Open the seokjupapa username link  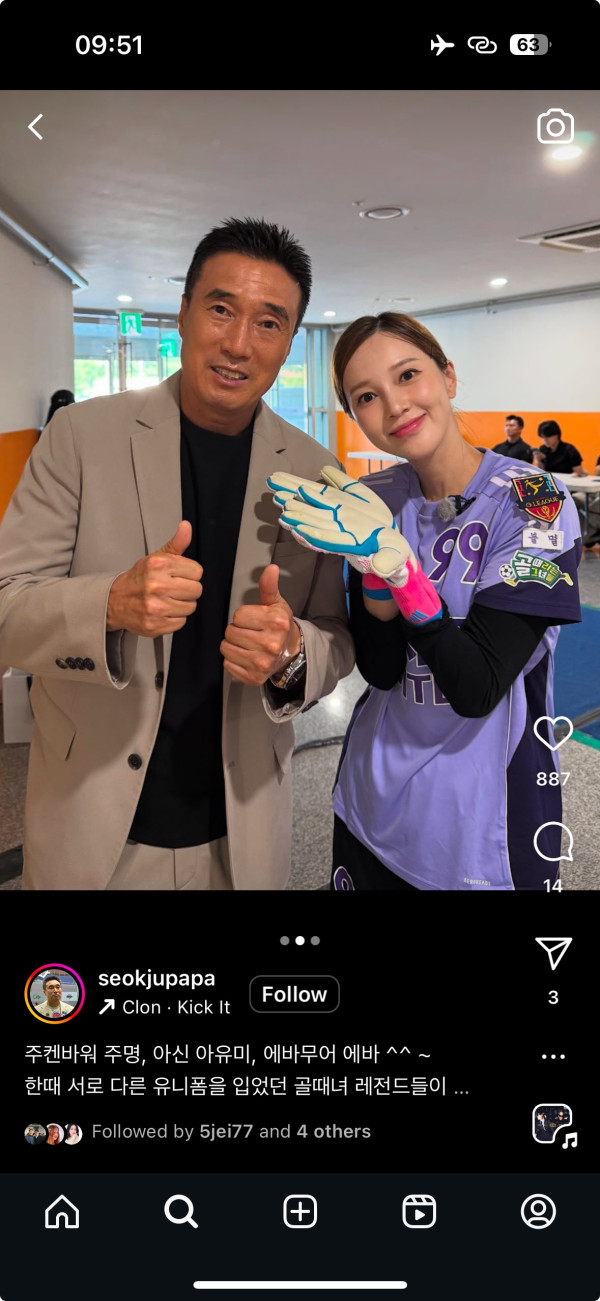coord(156,978)
